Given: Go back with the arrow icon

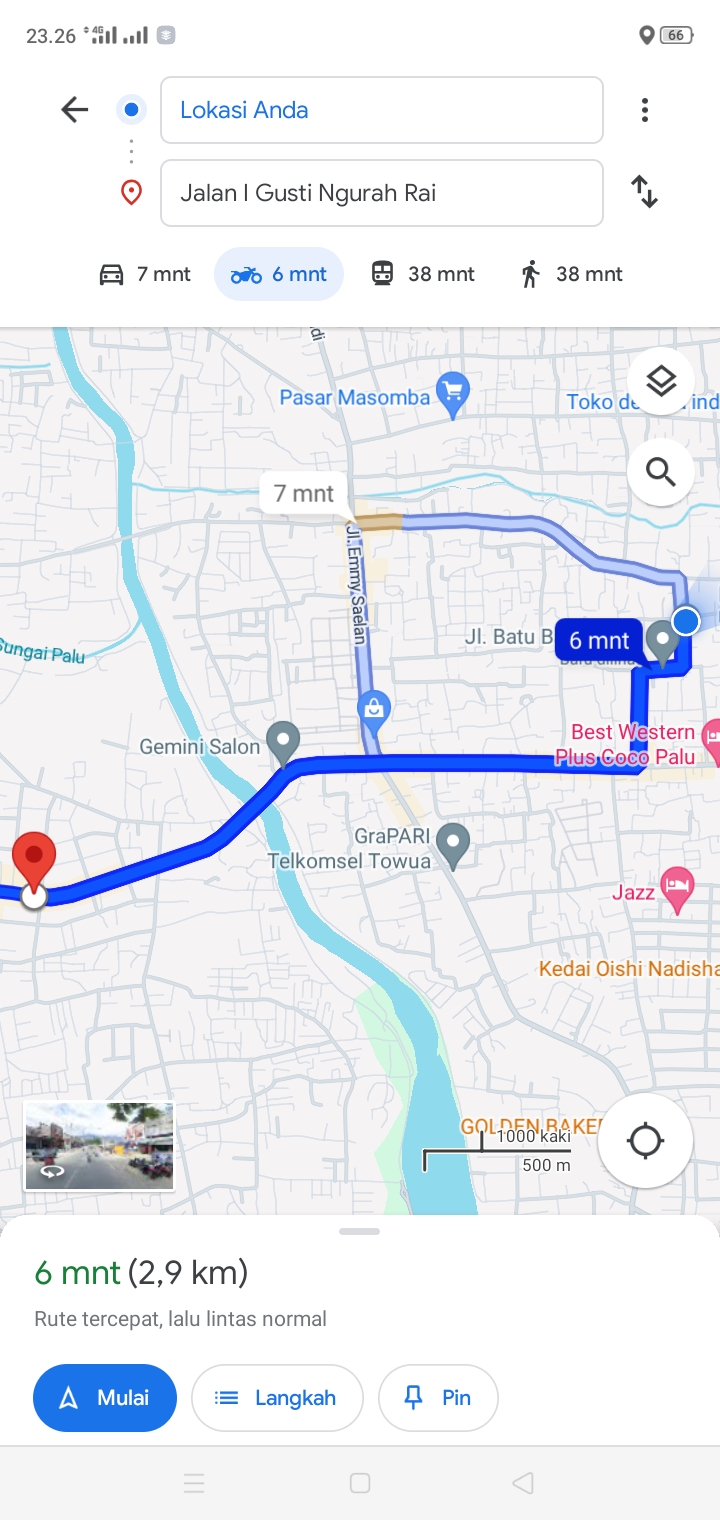Looking at the screenshot, I should tap(75, 110).
